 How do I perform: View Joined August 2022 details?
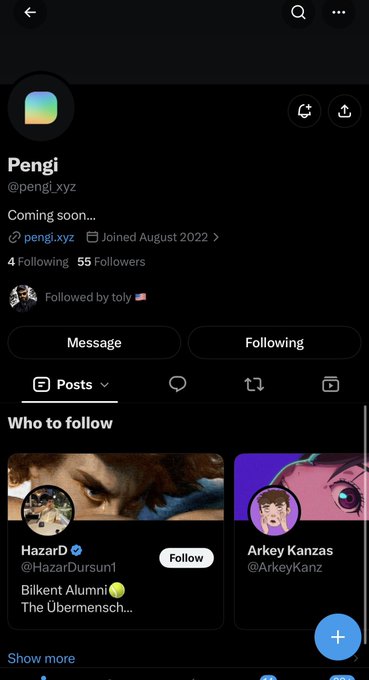point(153,237)
